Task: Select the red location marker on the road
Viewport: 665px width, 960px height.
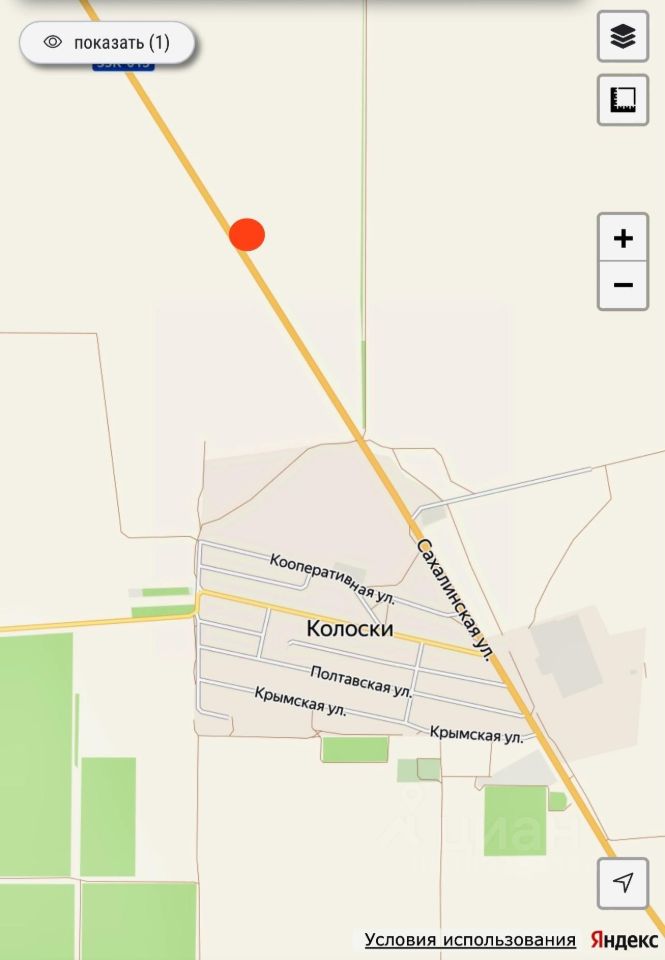Action: tap(247, 234)
